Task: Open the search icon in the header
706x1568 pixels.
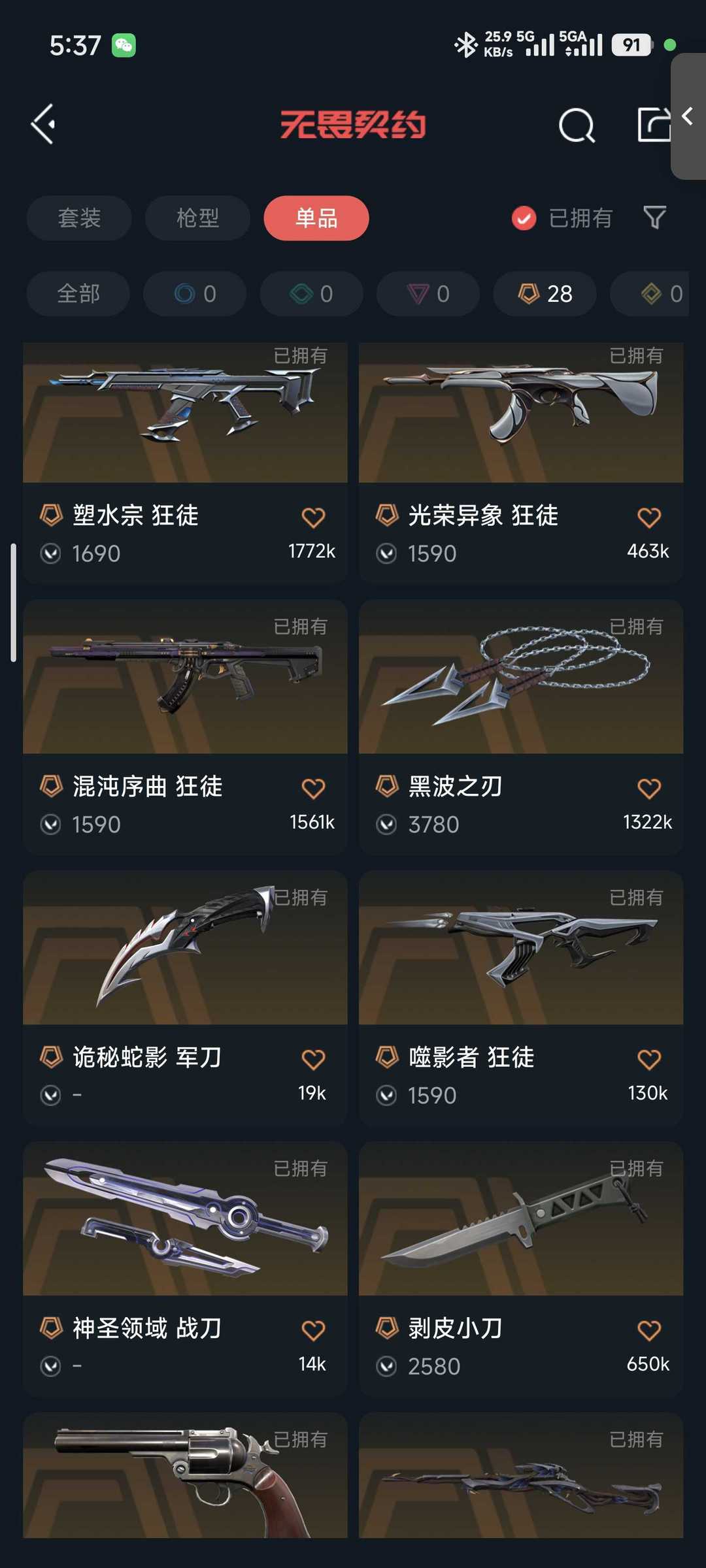Action: tap(577, 125)
